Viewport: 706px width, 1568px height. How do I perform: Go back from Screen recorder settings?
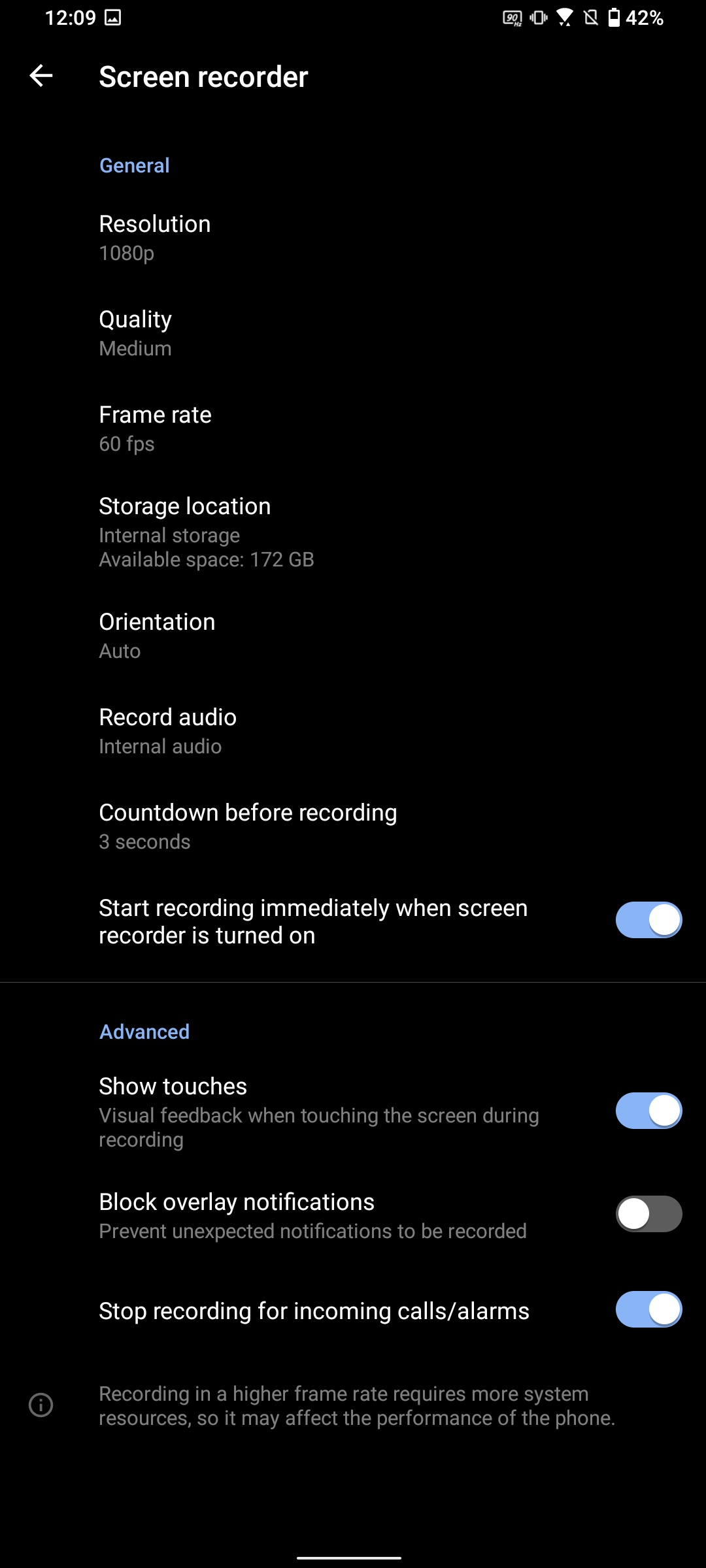point(41,76)
